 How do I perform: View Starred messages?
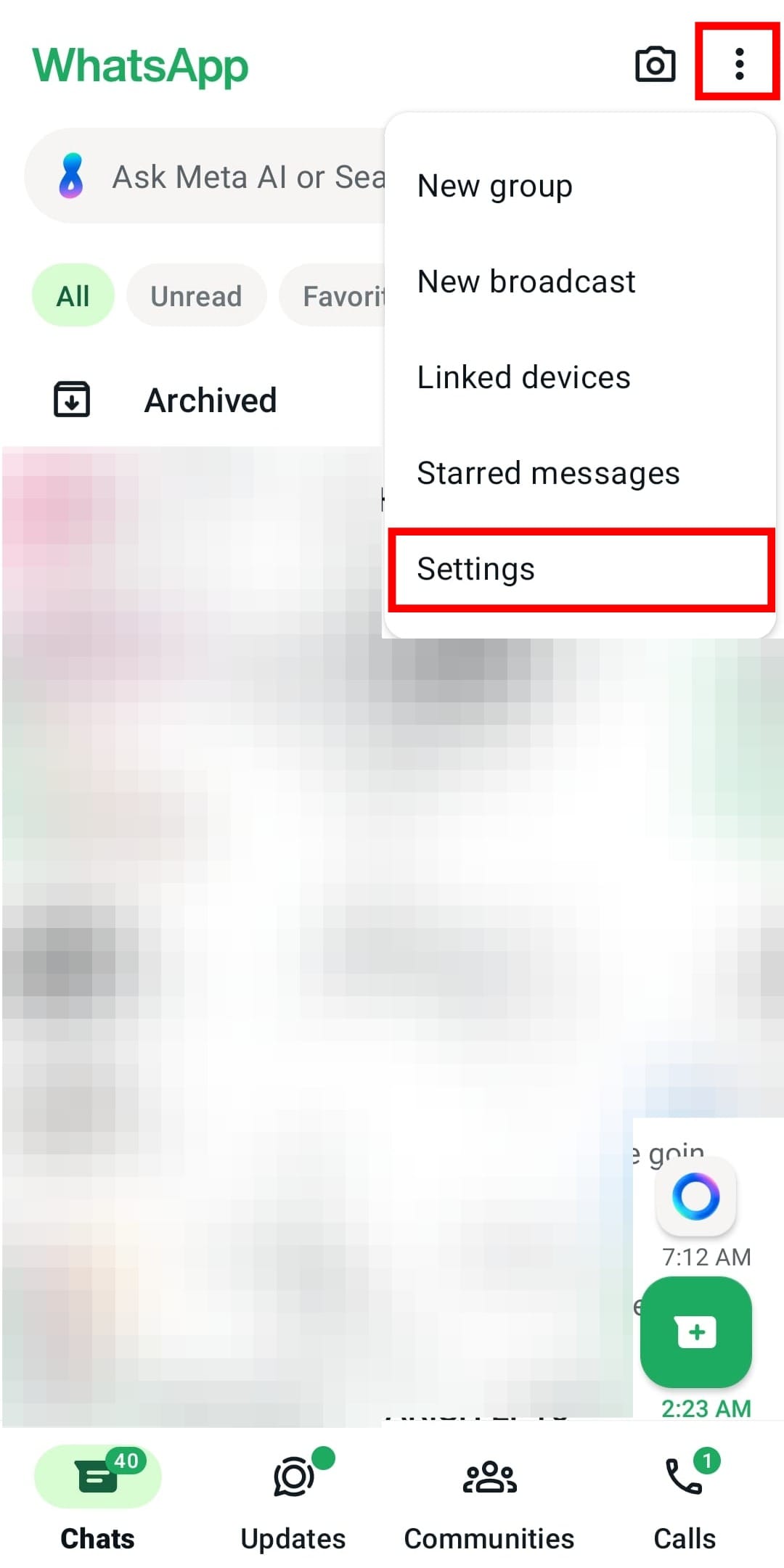pyautogui.click(x=548, y=473)
